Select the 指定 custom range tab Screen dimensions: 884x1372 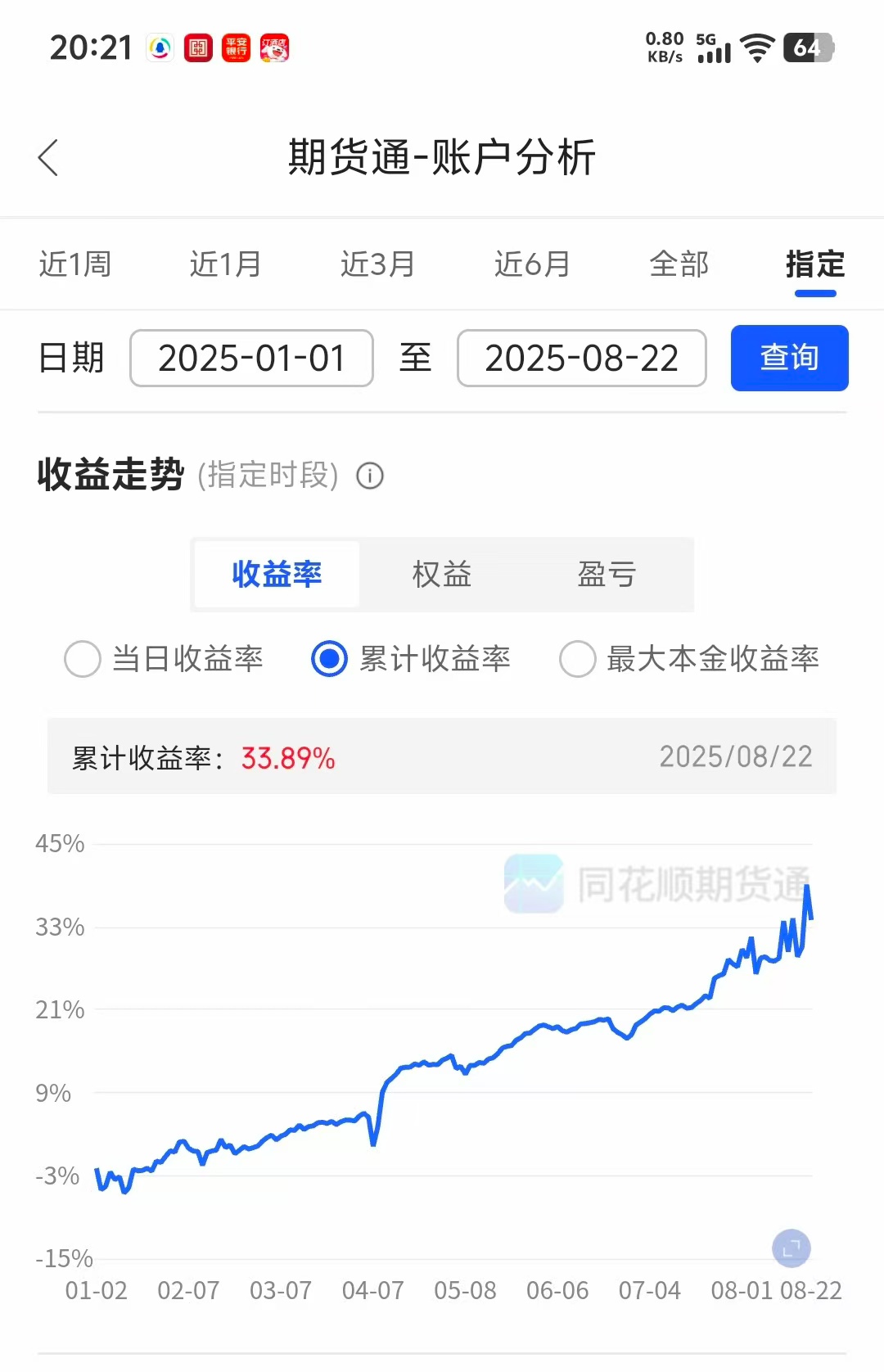click(814, 264)
